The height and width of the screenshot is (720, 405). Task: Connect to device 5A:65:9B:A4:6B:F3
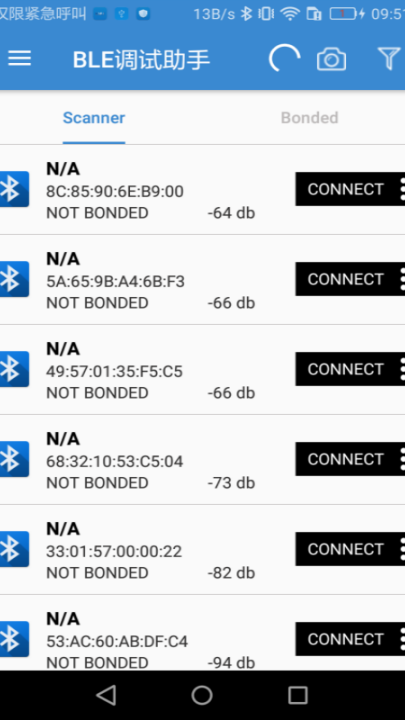345,279
